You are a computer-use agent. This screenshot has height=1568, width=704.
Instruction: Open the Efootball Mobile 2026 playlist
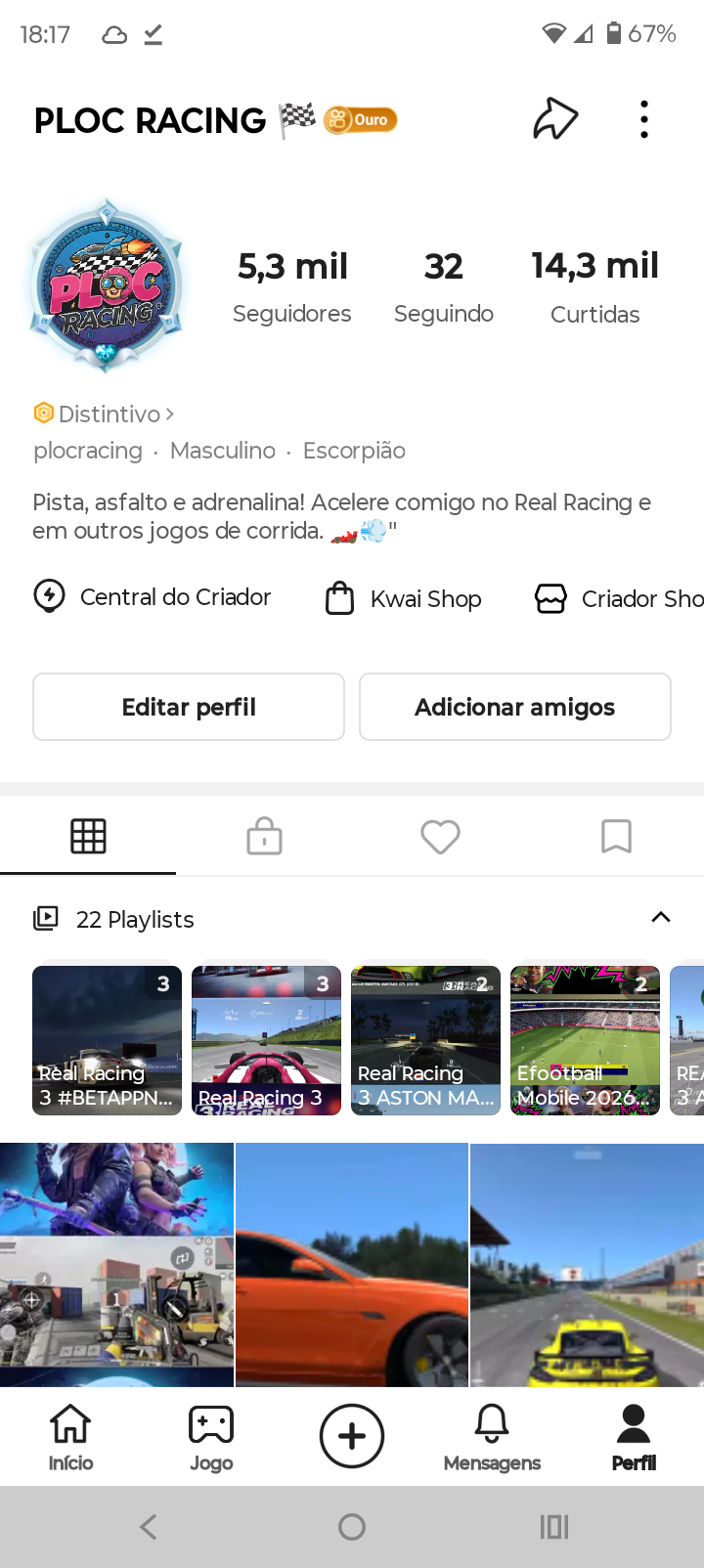tap(585, 1040)
